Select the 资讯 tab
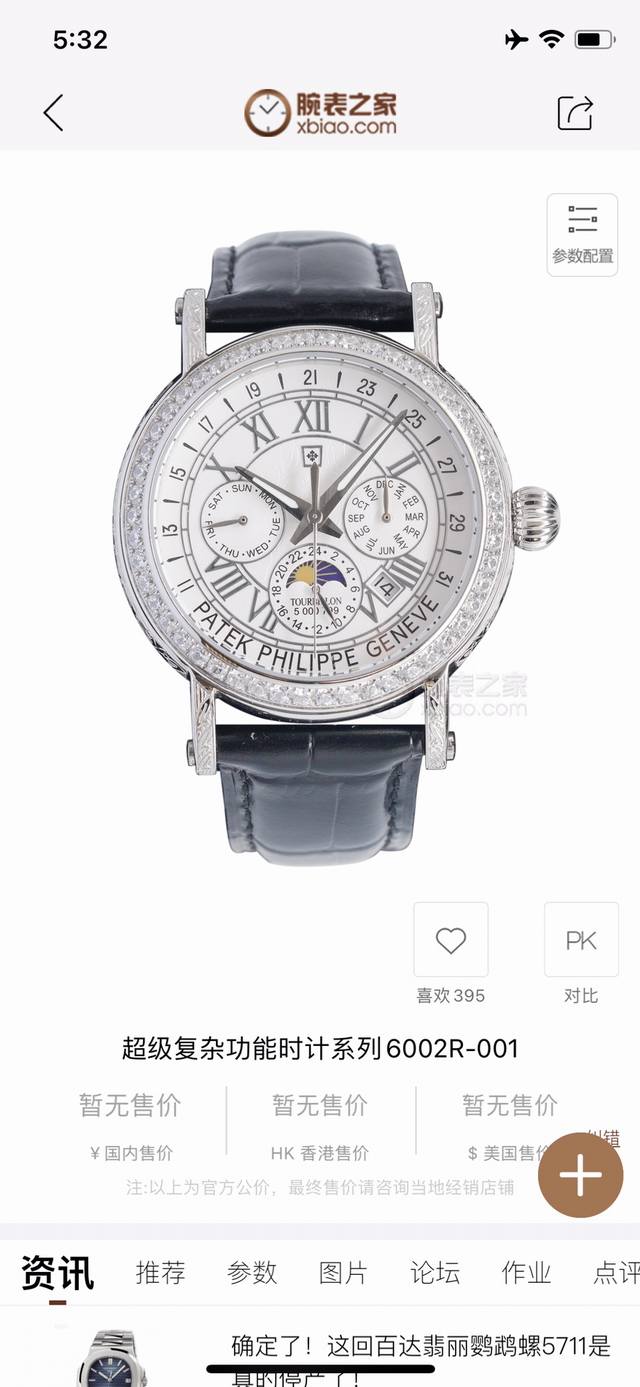This screenshot has width=640, height=1387. (x=58, y=1272)
